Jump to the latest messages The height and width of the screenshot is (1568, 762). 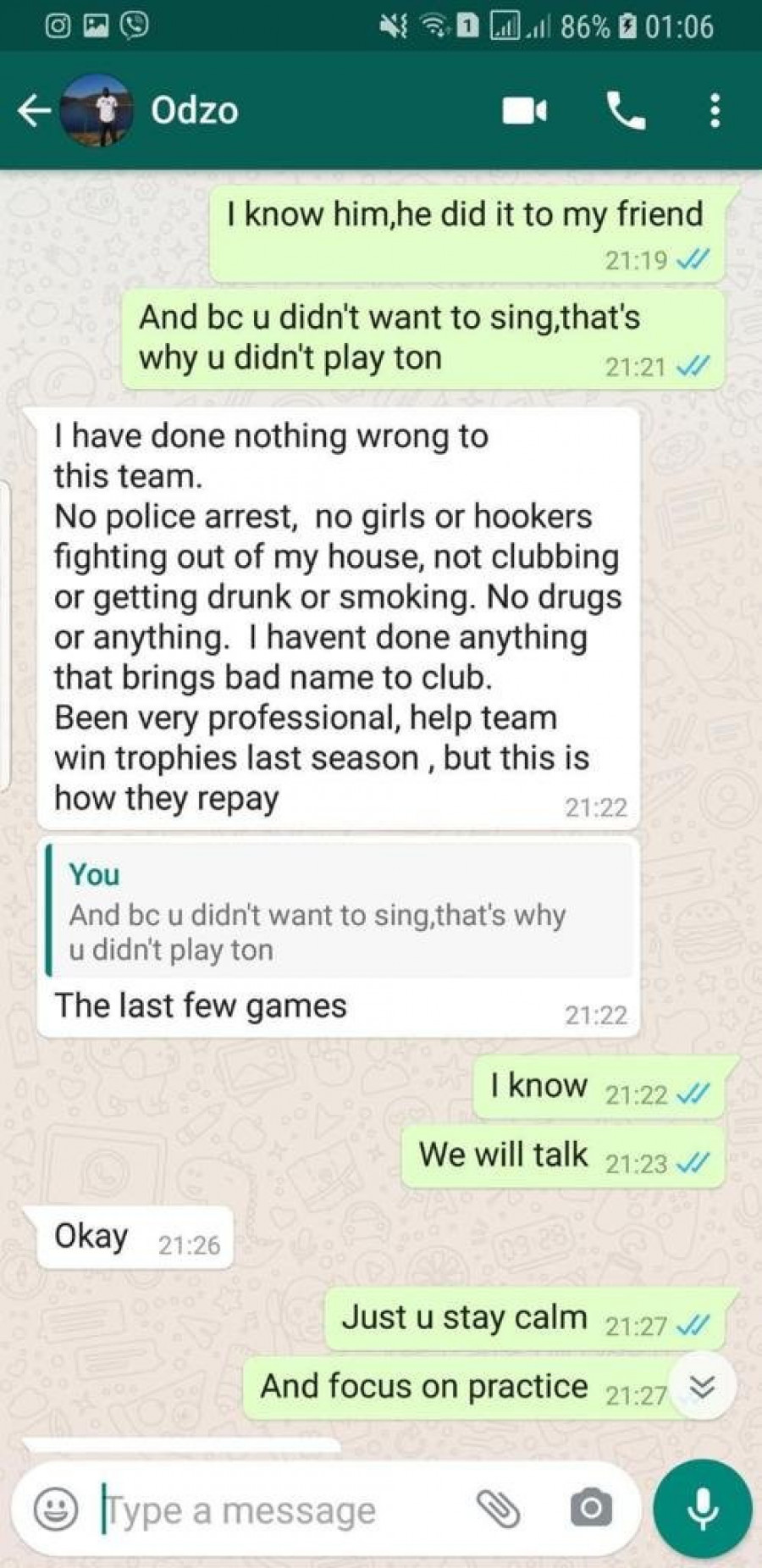pyautogui.click(x=702, y=1387)
